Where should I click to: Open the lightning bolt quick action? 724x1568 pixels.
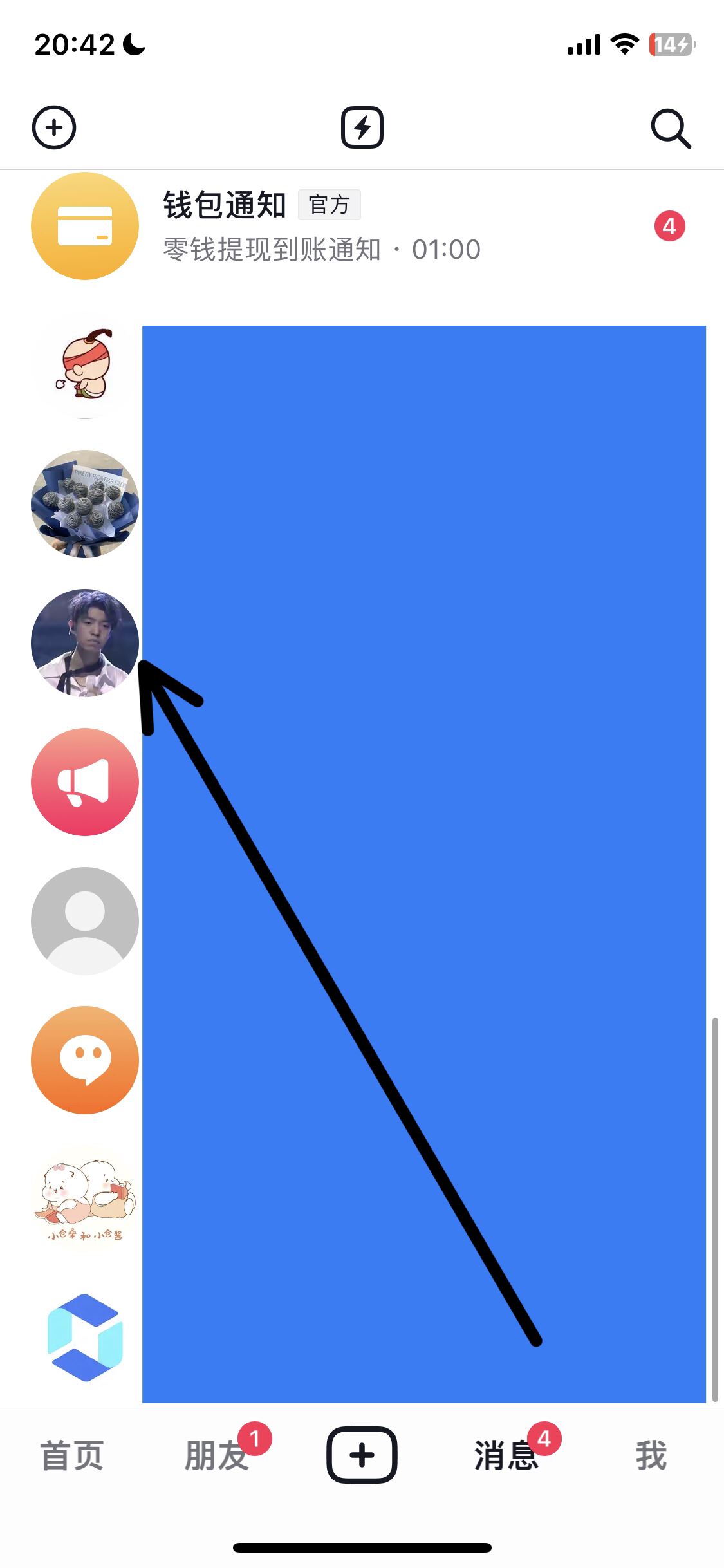(x=362, y=127)
